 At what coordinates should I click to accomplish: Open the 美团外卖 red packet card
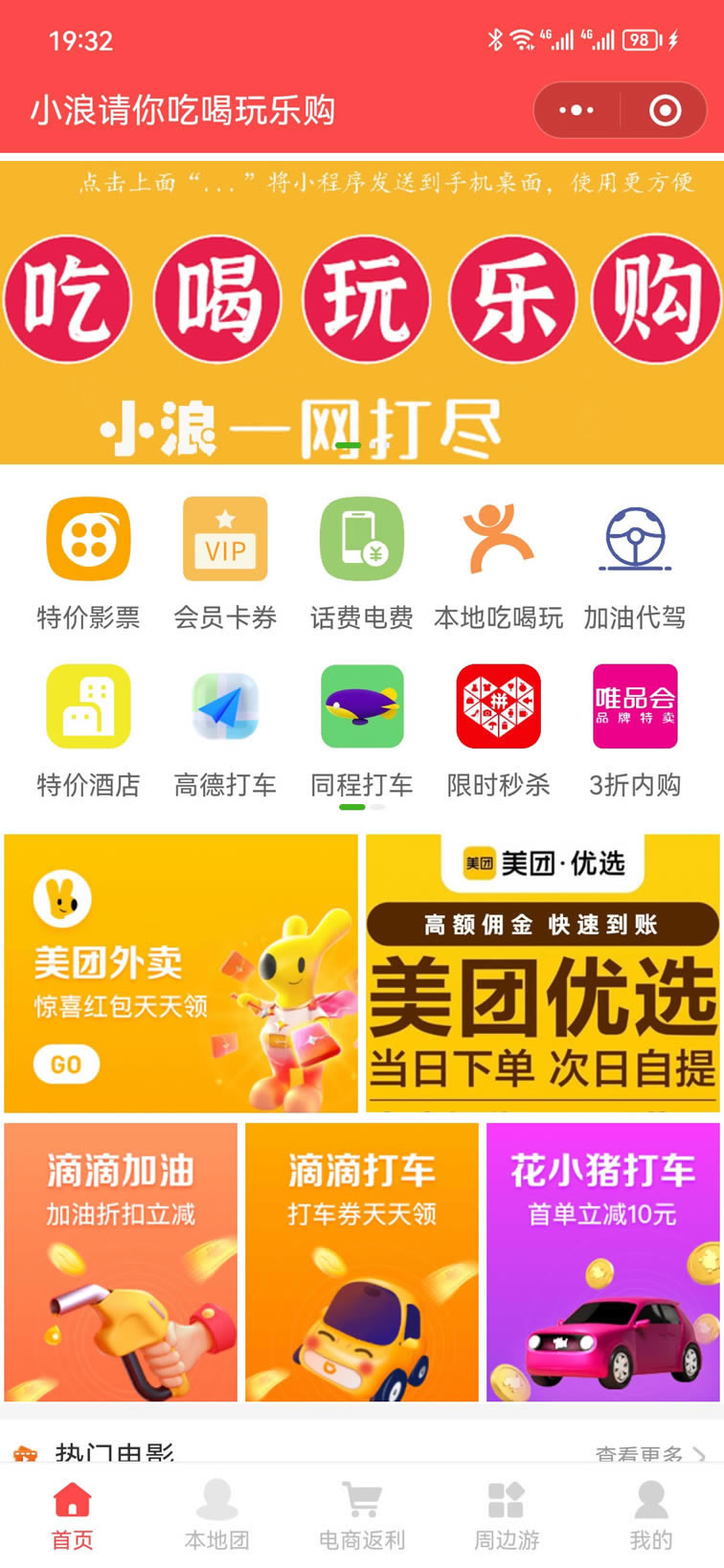coord(181,973)
